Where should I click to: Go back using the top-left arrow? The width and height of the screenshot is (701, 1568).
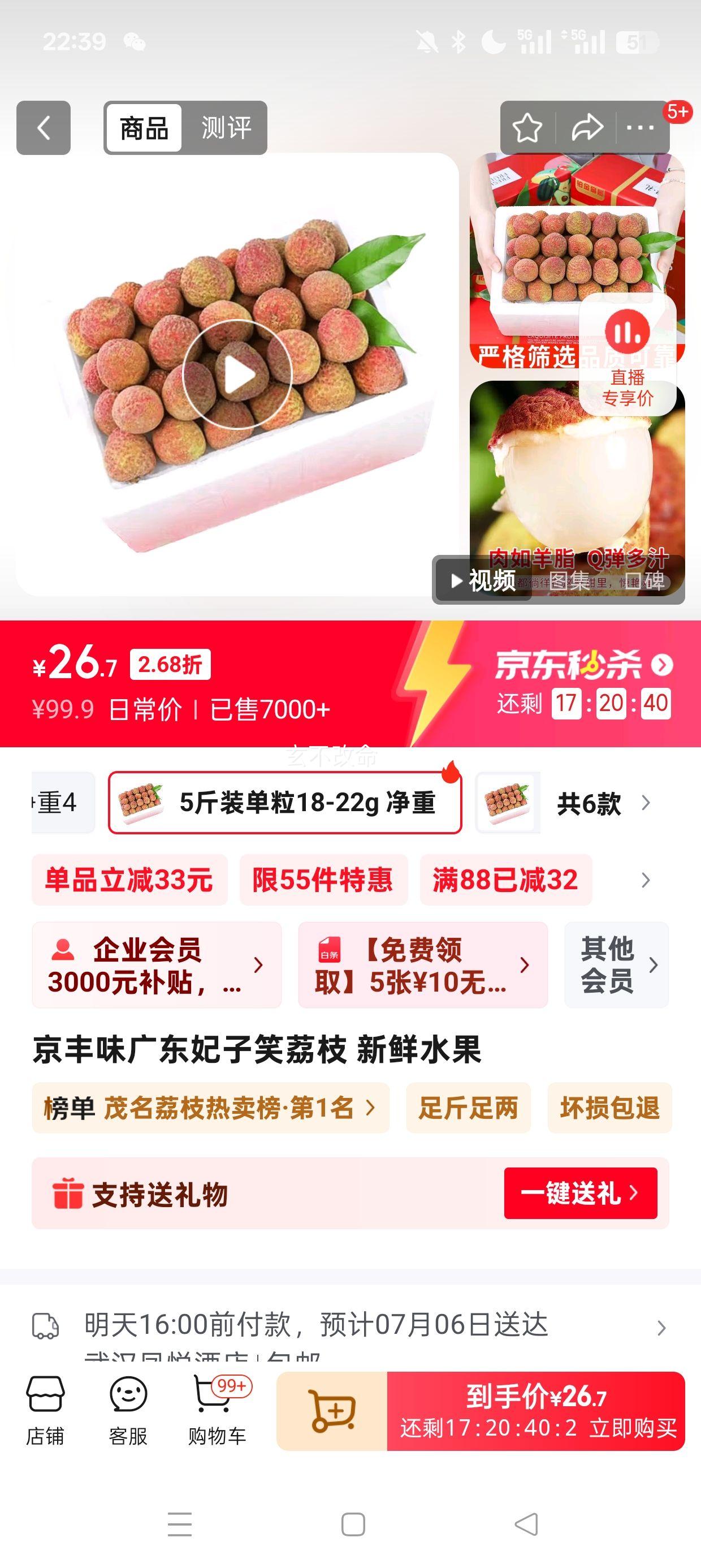[43, 128]
